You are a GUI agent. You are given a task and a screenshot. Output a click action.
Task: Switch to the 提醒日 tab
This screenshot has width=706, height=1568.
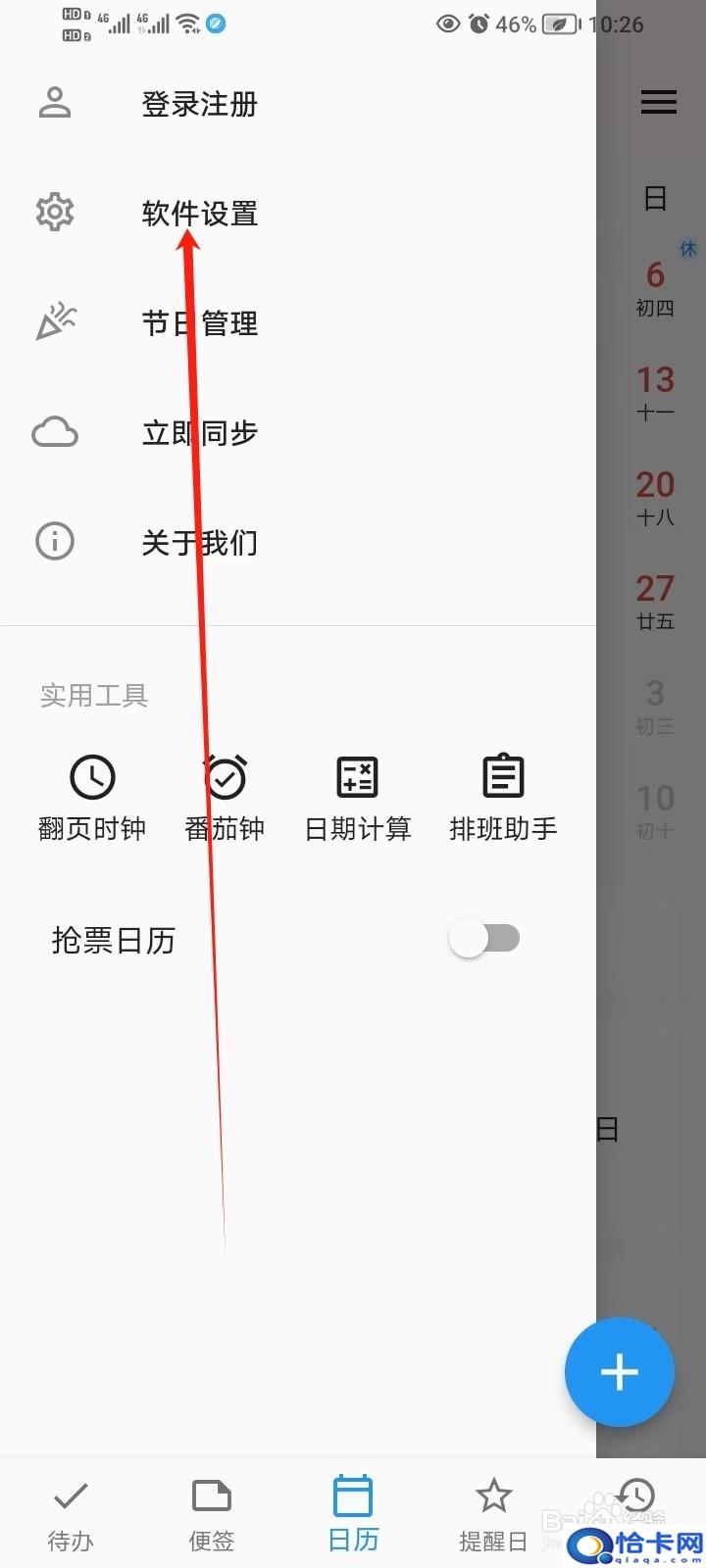pyautogui.click(x=493, y=1515)
